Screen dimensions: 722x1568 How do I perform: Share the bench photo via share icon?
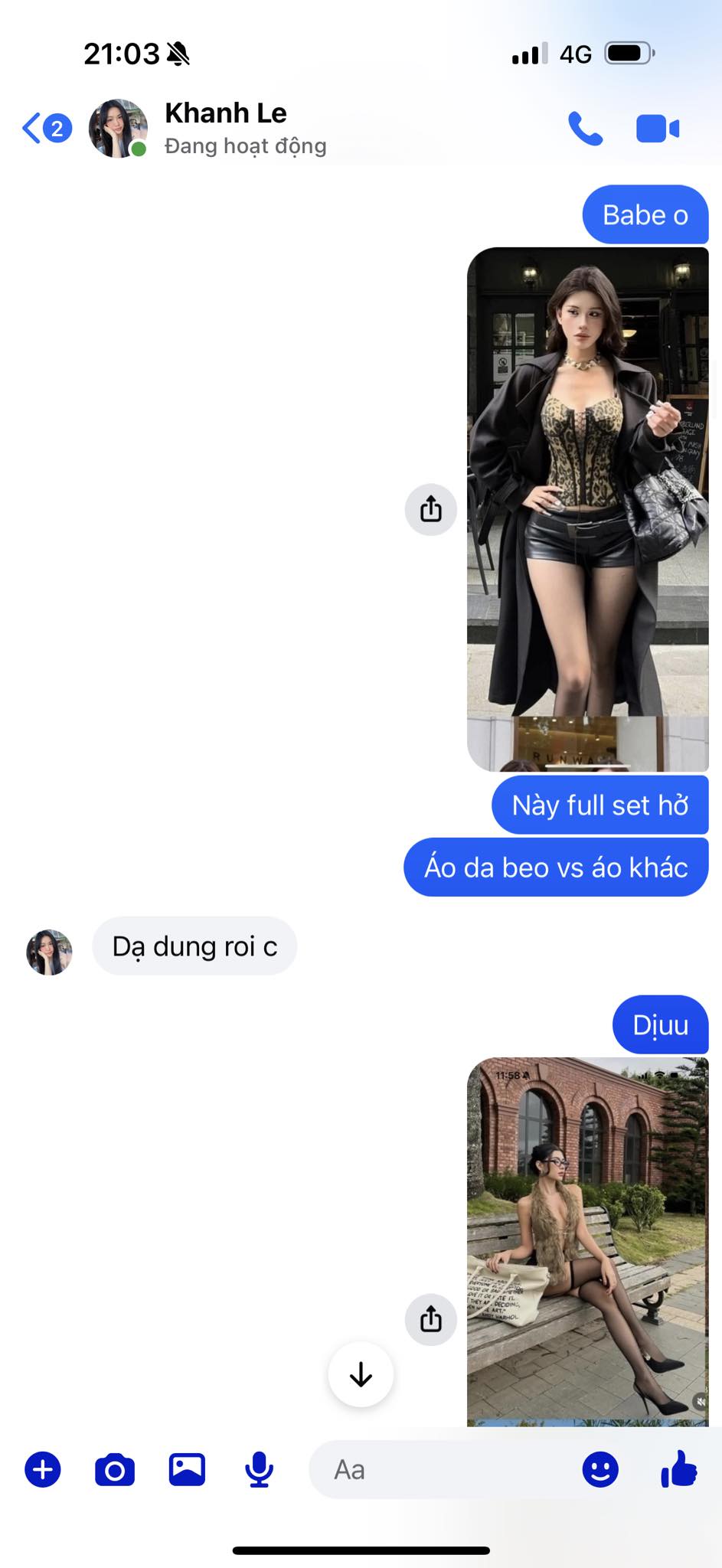point(431,1319)
